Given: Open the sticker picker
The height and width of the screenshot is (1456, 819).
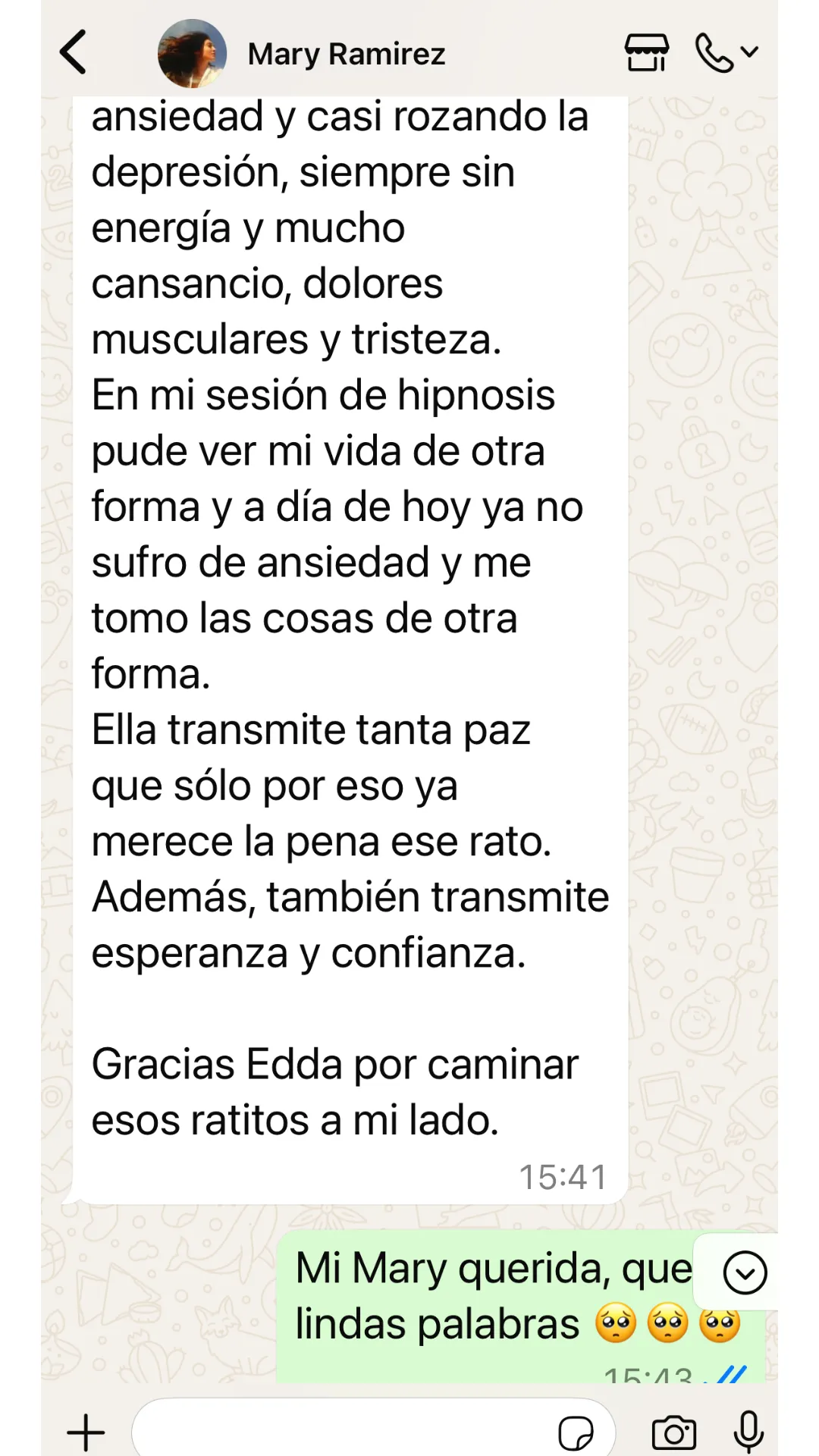Looking at the screenshot, I should pyautogui.click(x=576, y=1433).
